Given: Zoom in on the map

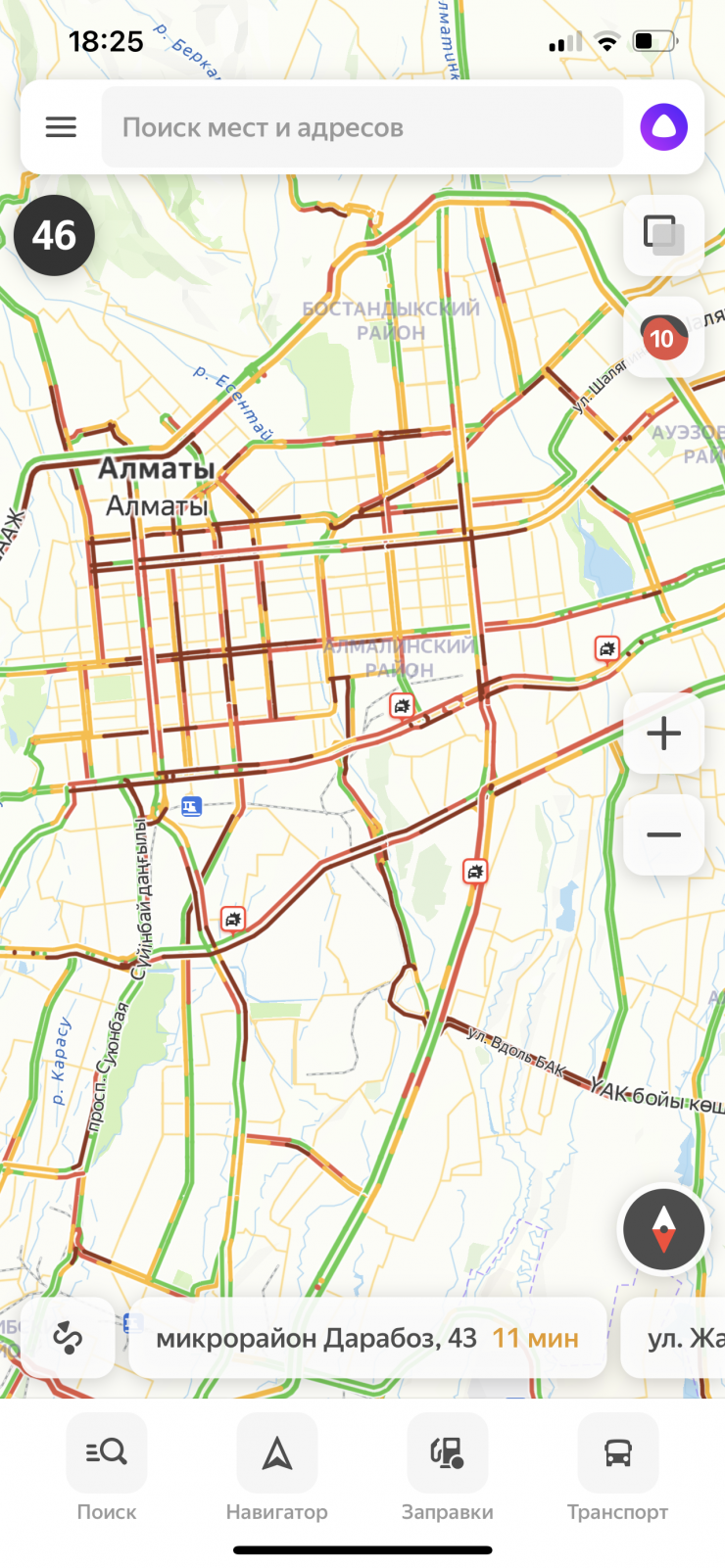Looking at the screenshot, I should [x=663, y=734].
